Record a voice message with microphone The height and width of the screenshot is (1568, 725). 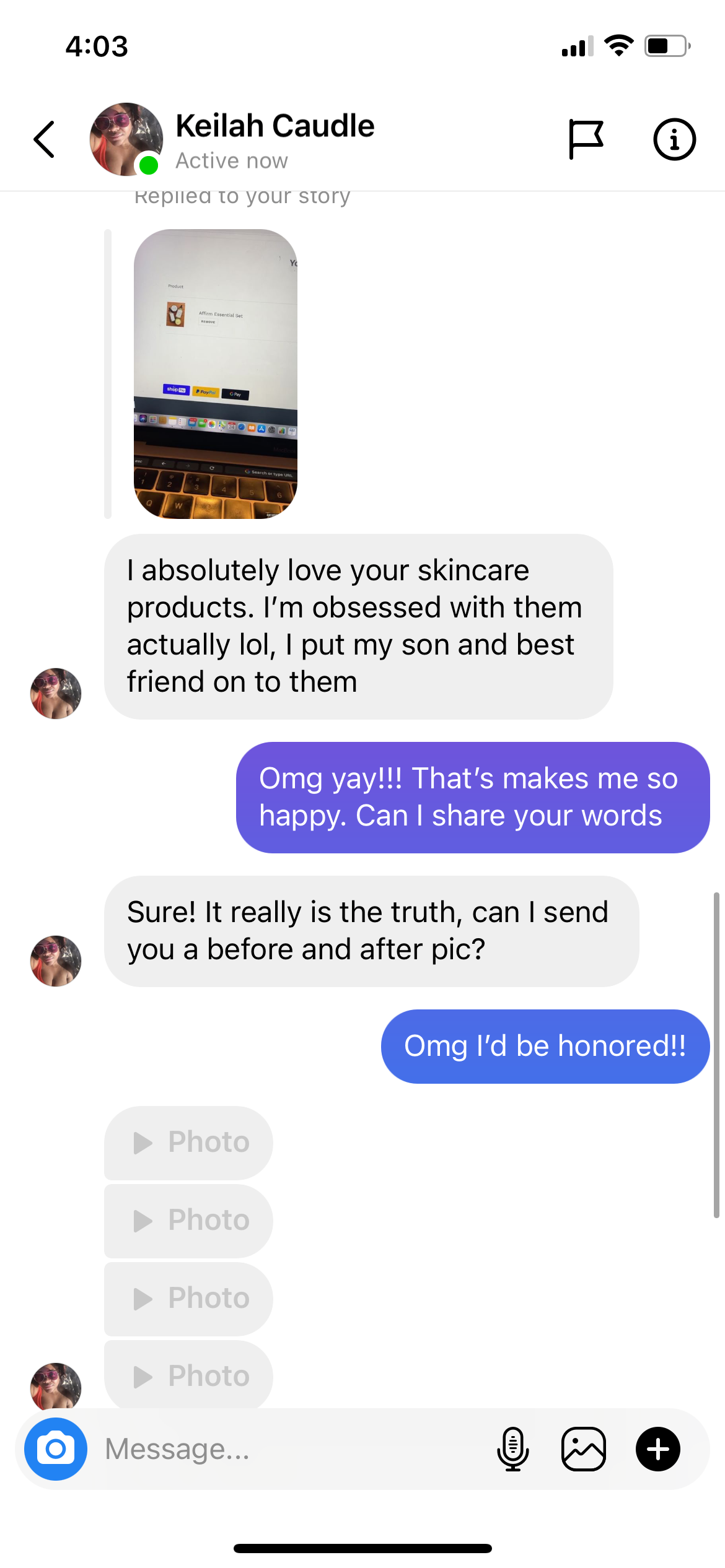coord(512,1448)
